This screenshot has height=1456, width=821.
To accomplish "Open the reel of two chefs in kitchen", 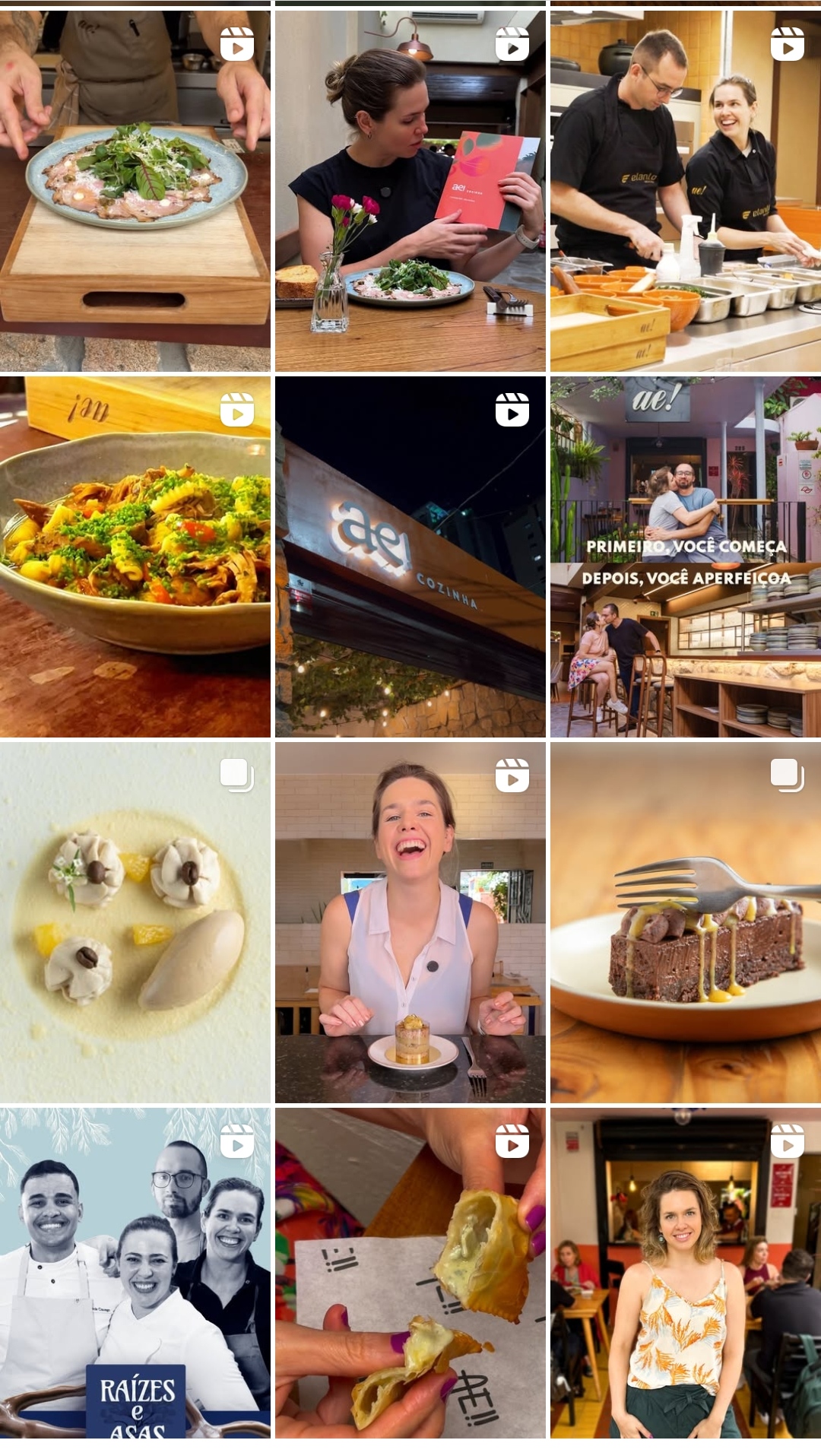I will (x=685, y=190).
